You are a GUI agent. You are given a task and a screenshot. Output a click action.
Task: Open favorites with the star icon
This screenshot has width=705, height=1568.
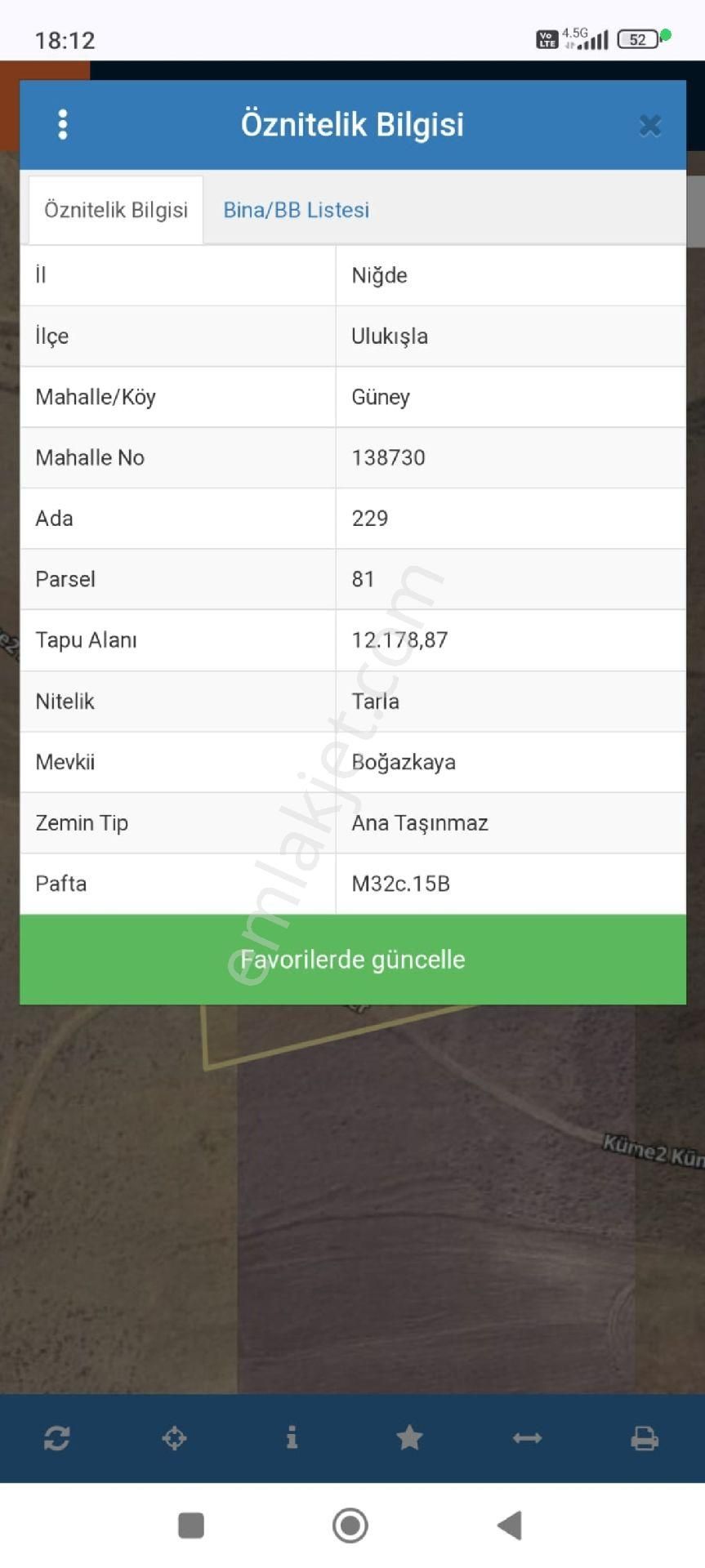point(409,1438)
